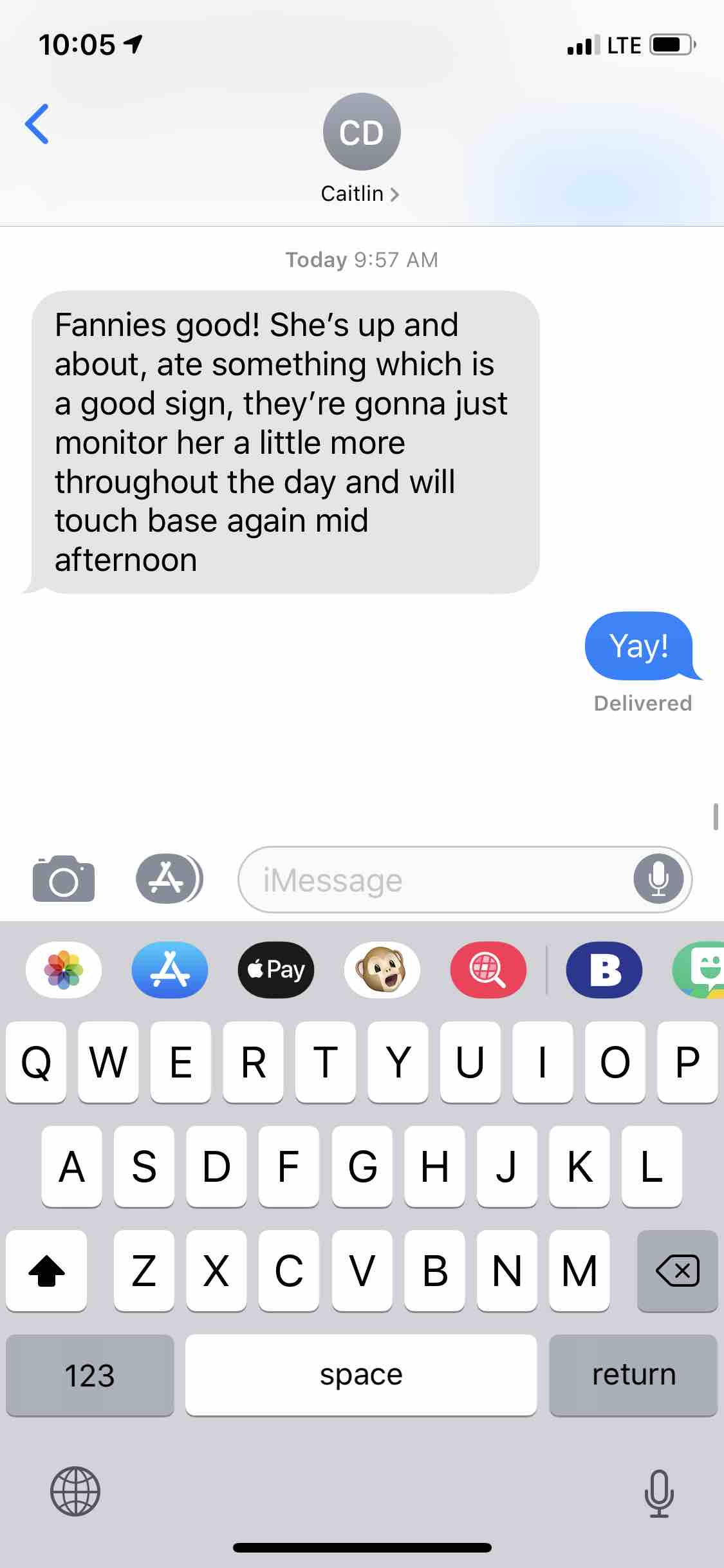724x1568 pixels.
Task: Open the image search app
Action: 488,969
